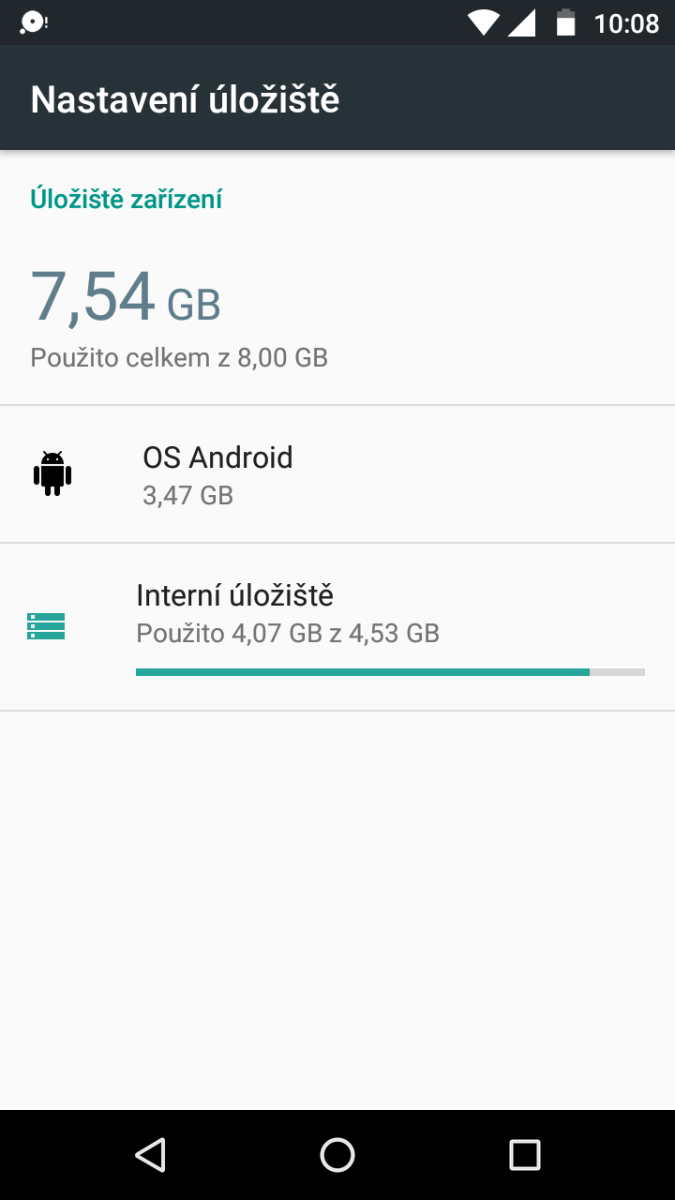Viewport: 675px width, 1200px height.
Task: Open Interní úložiště storage details
Action: click(337, 628)
